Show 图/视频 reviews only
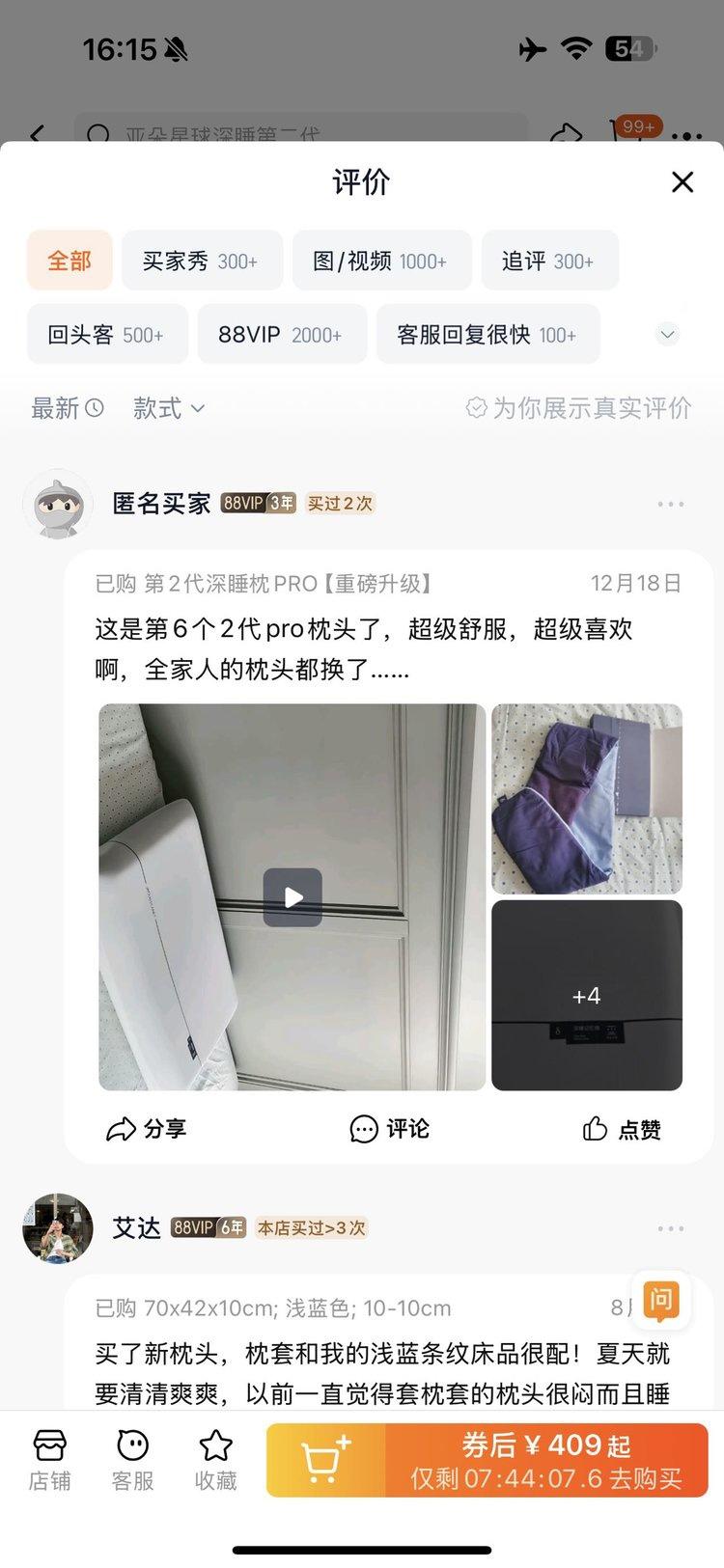This screenshot has height=1568, width=724. (380, 261)
